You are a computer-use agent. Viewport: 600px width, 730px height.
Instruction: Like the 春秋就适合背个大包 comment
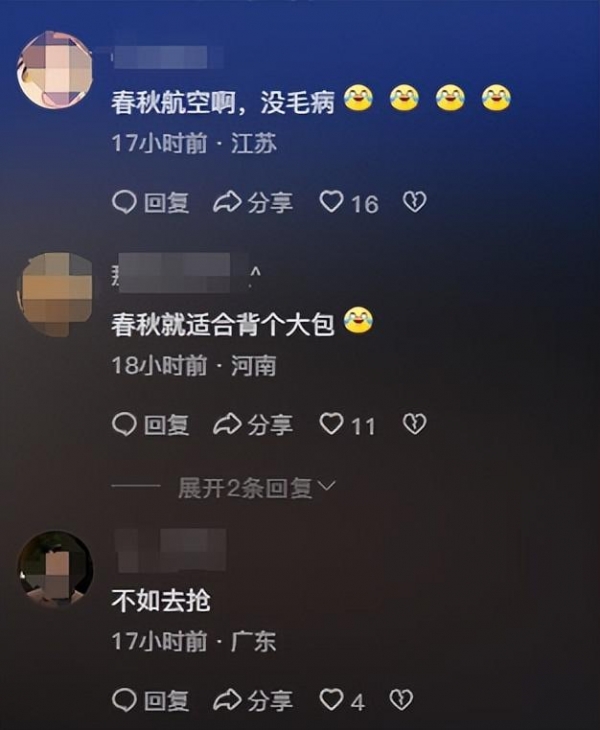pyautogui.click(x=332, y=425)
